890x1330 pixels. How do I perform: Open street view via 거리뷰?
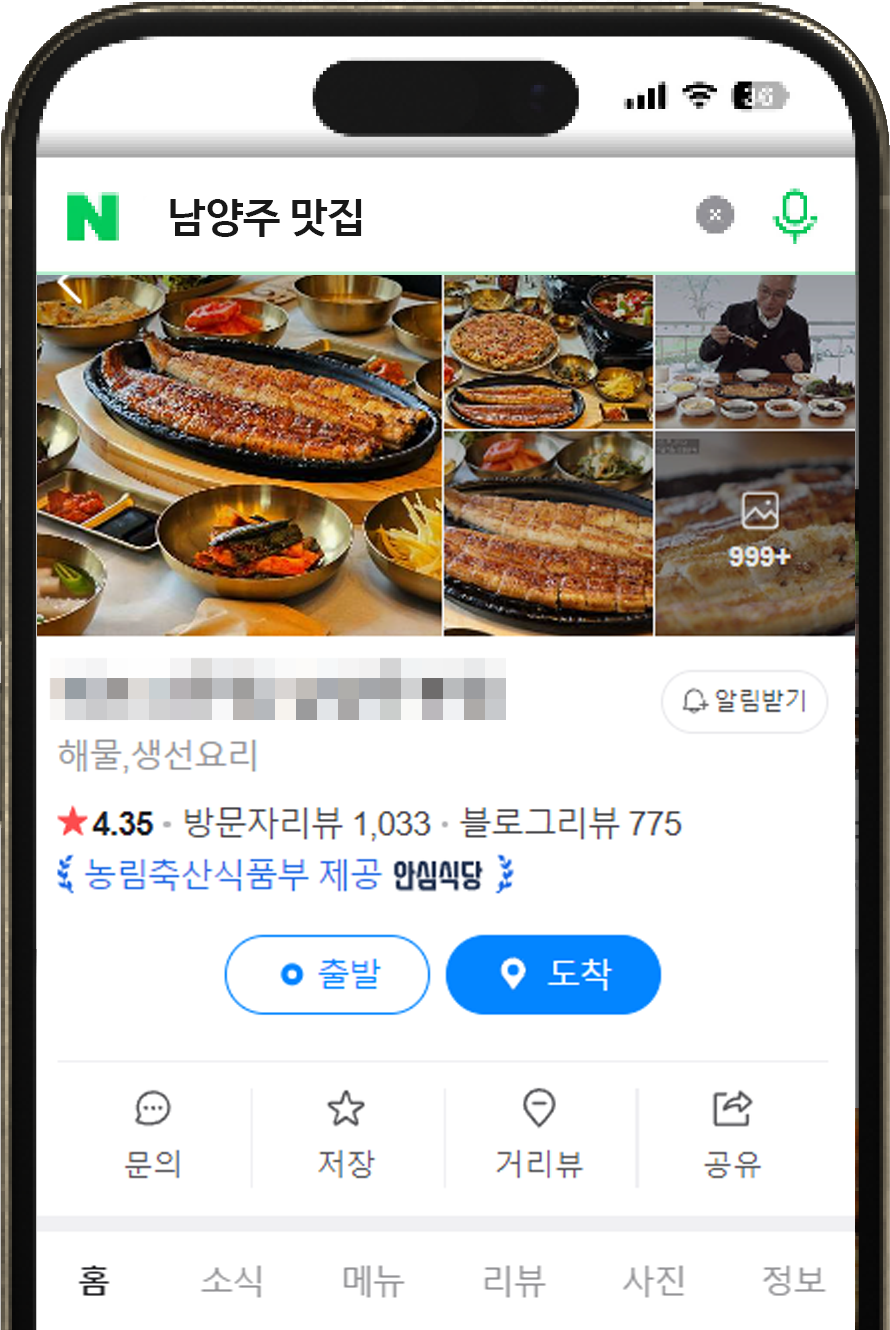[539, 1135]
